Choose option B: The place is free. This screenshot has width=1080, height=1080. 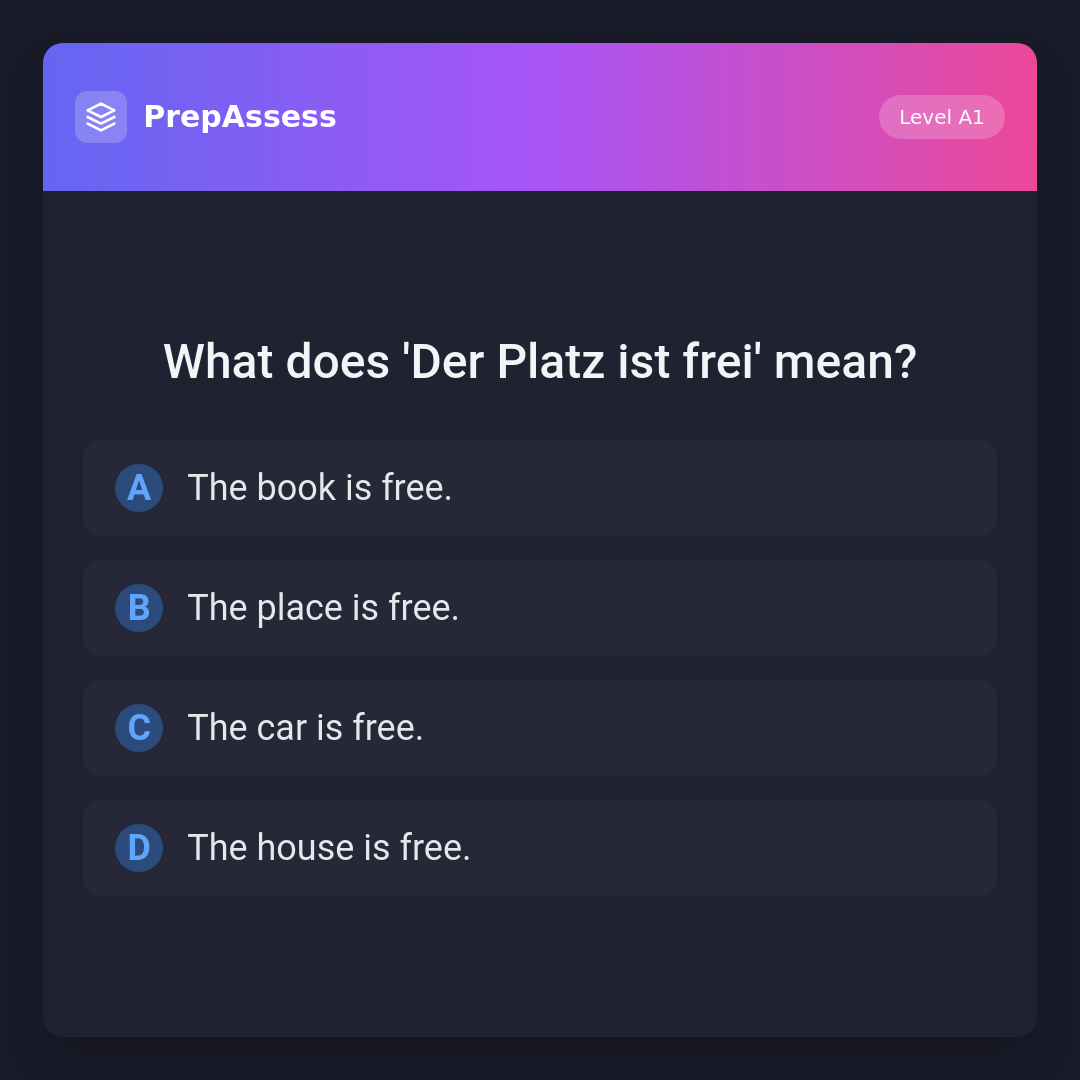(540, 608)
